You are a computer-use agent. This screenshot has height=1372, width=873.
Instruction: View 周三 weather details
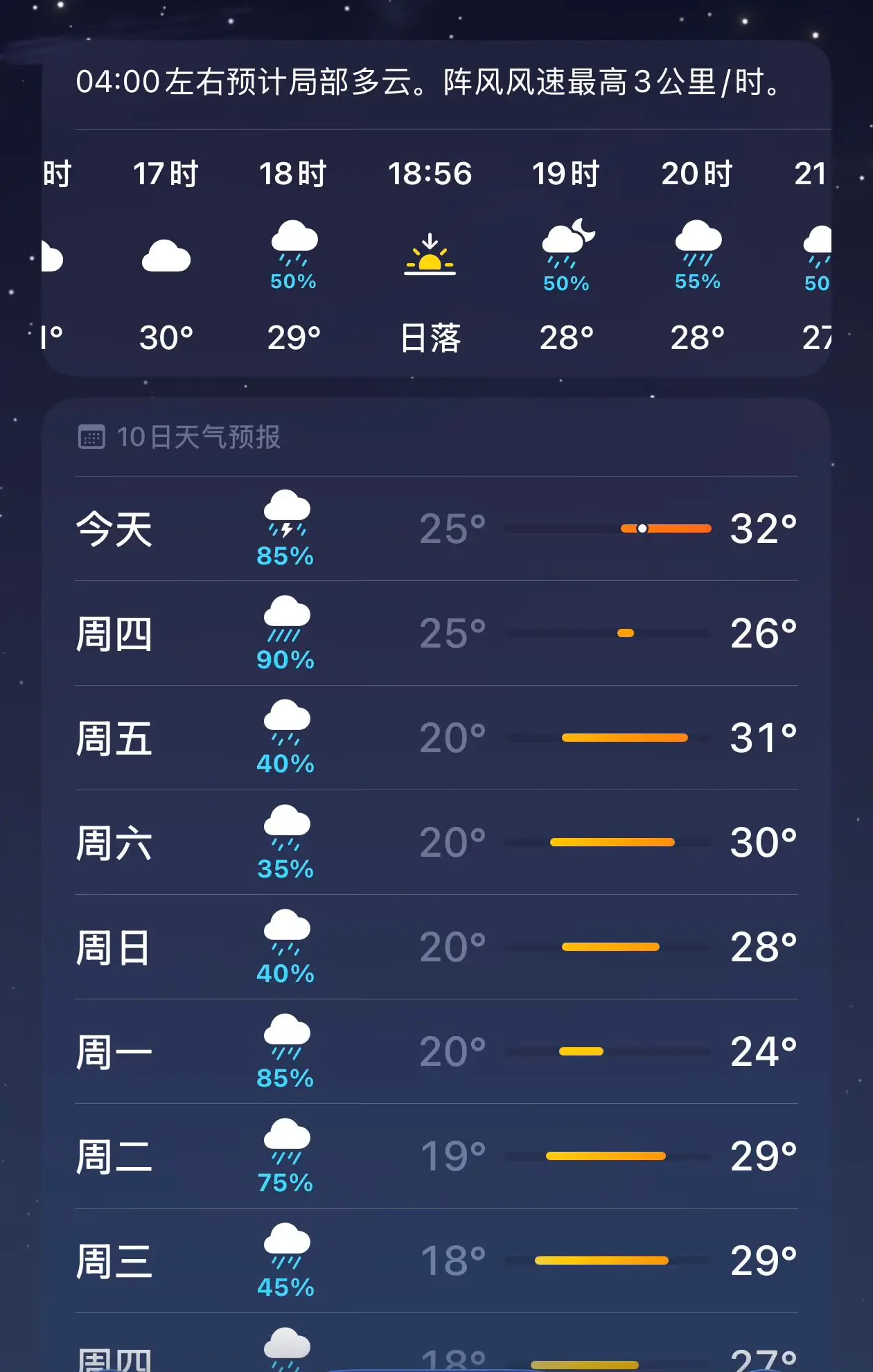(x=436, y=1260)
